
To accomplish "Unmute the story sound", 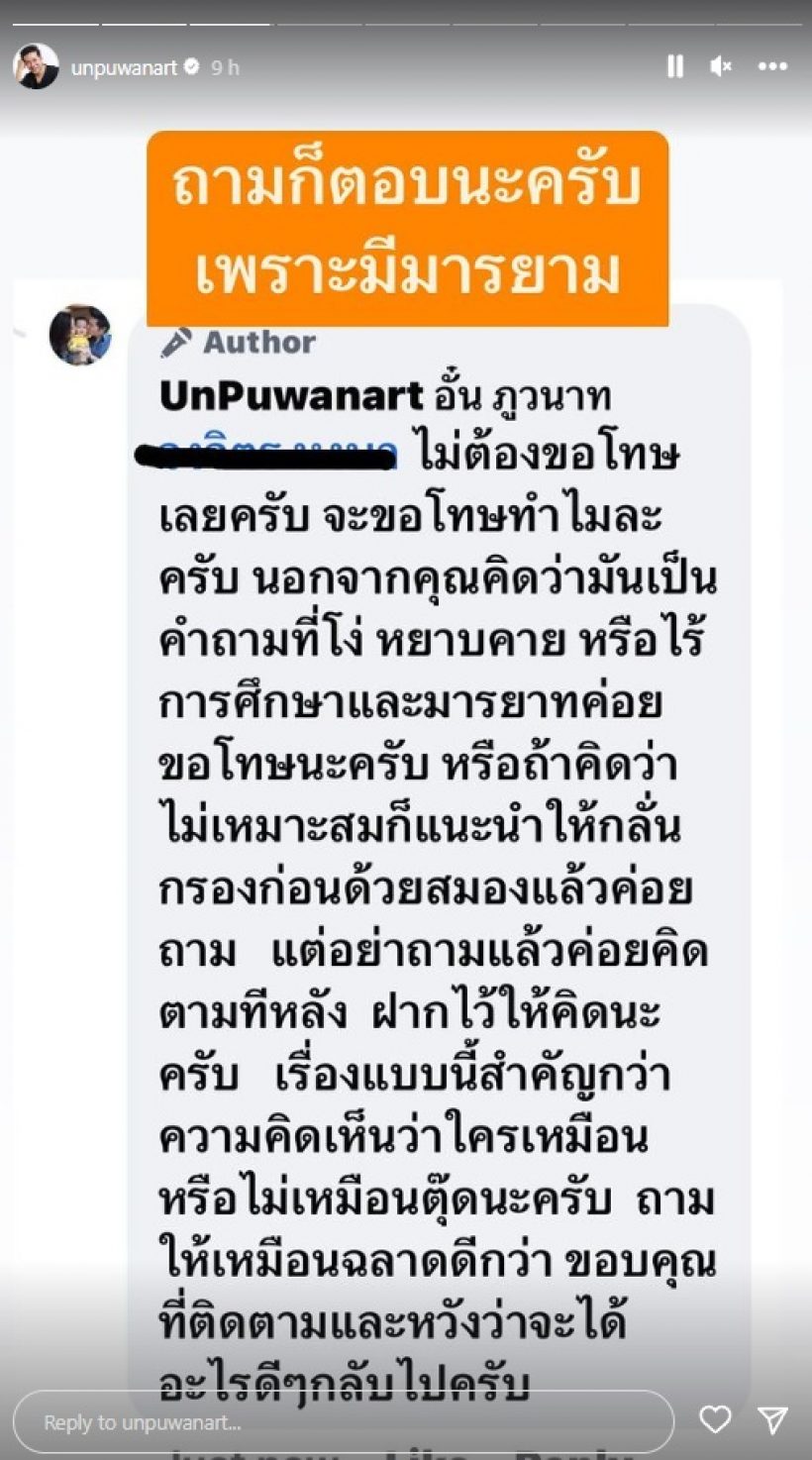I will (721, 66).
